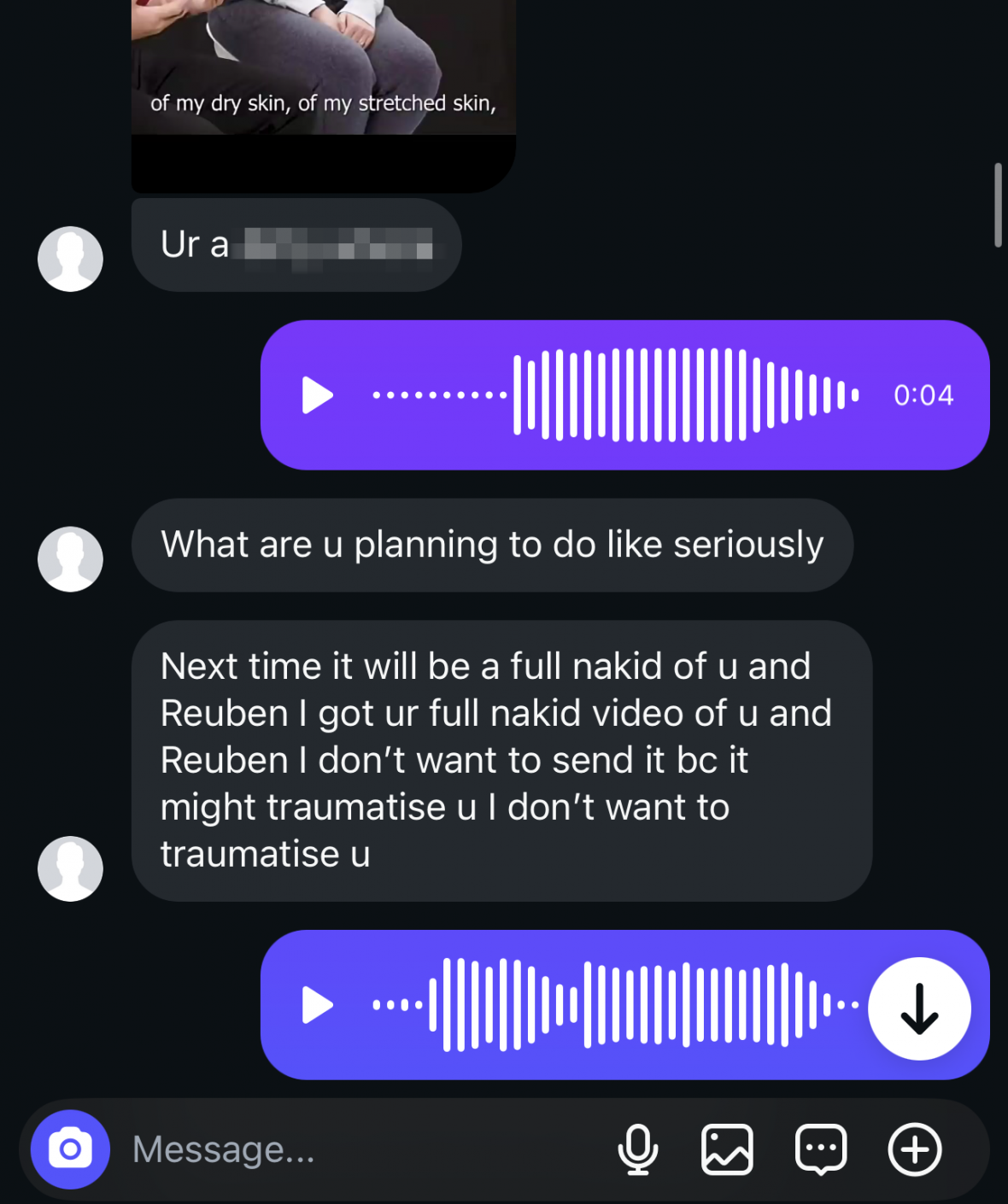Jump to the latest messages with the down arrow
Image resolution: width=1008 pixels, height=1204 pixels.
[x=919, y=1008]
